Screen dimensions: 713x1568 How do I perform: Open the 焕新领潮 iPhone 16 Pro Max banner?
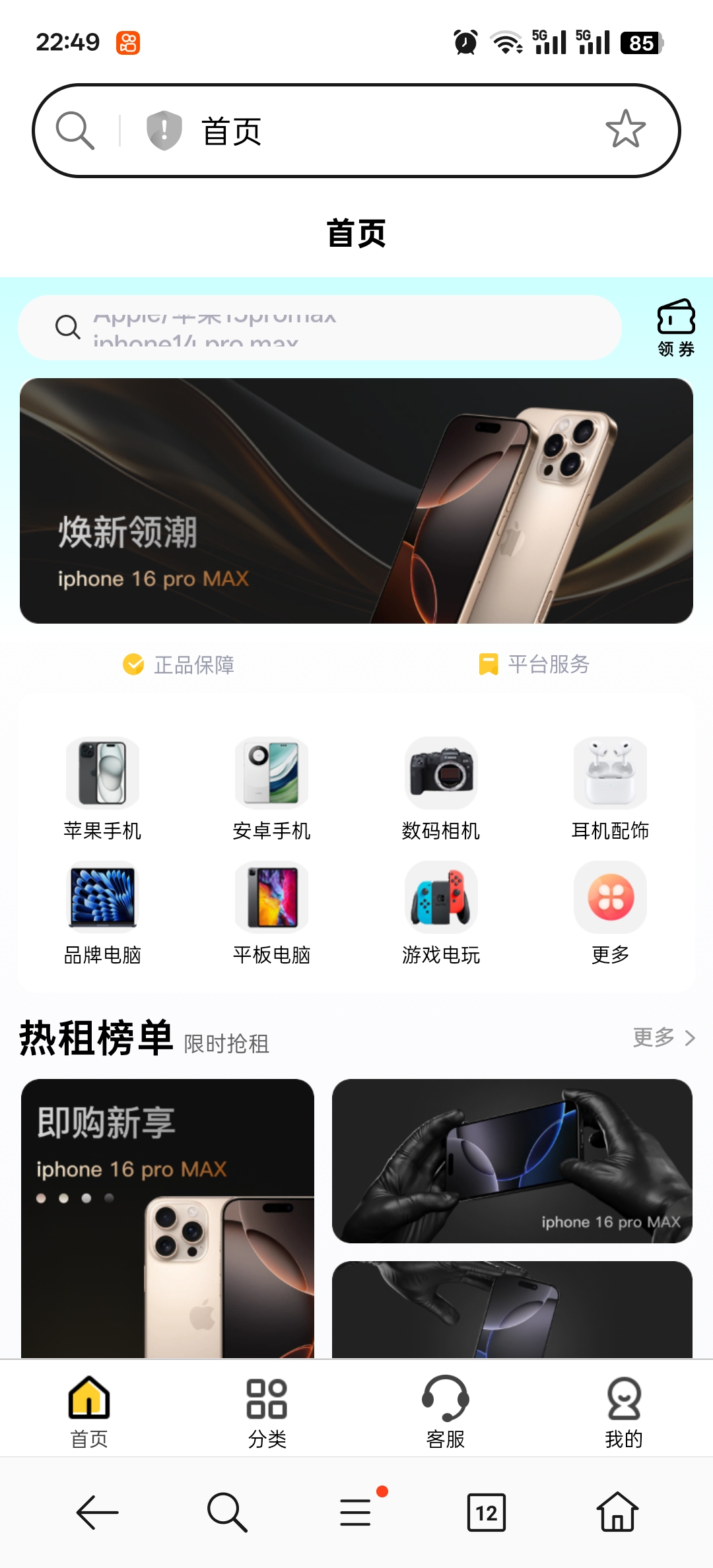coord(356,501)
